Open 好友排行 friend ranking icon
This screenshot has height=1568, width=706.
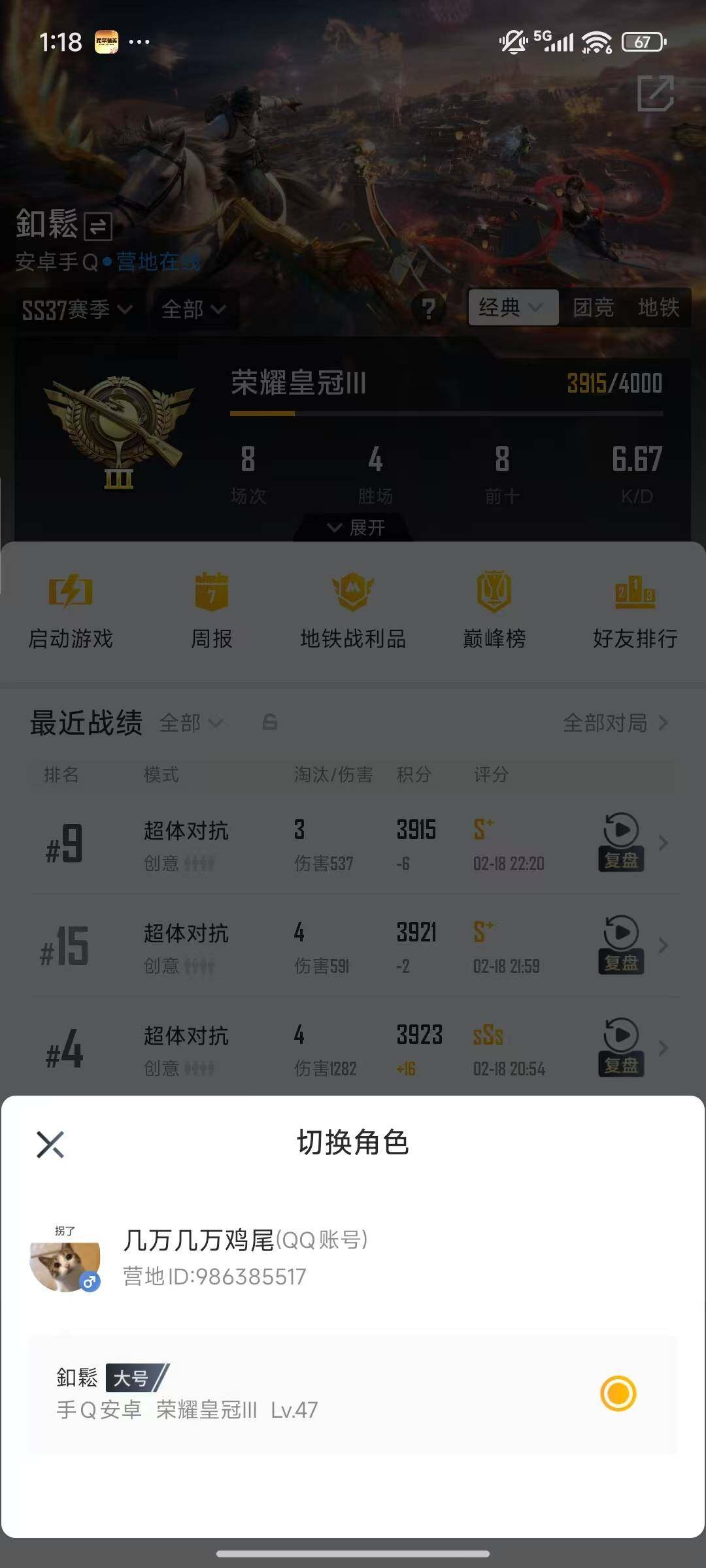click(x=634, y=608)
